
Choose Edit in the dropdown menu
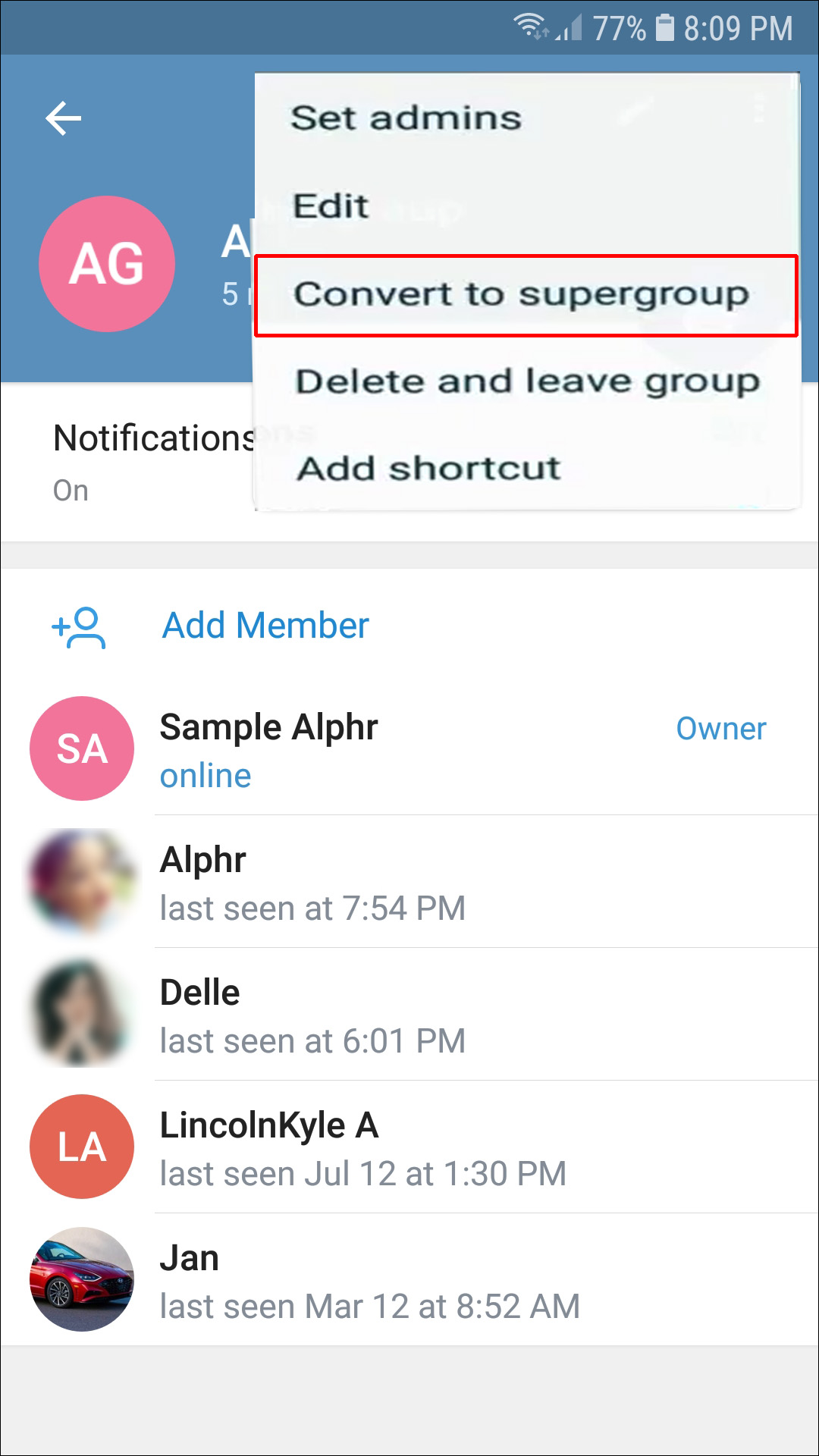point(331,206)
